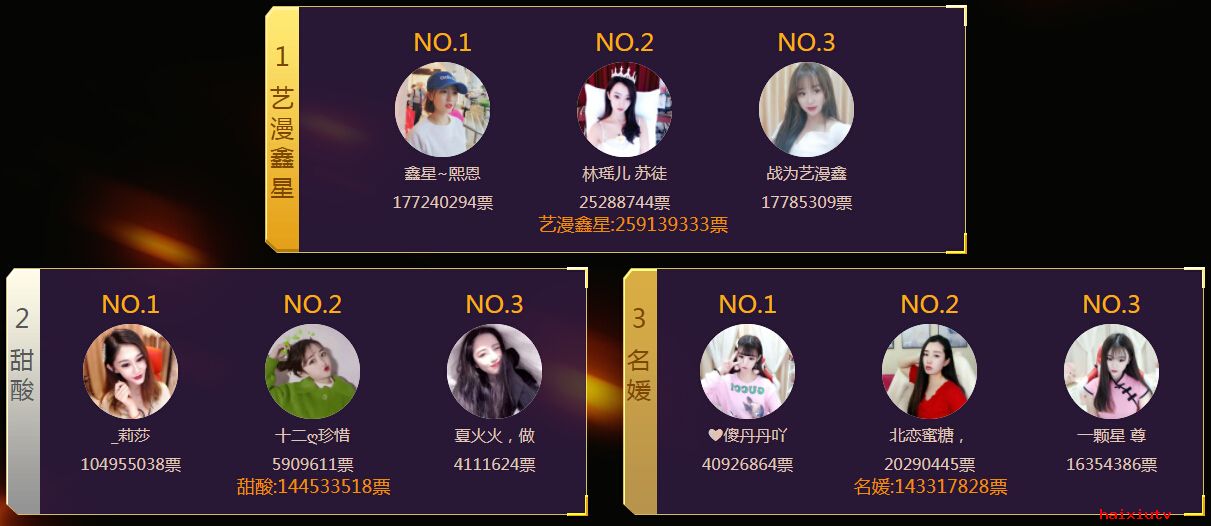Screen dimensions: 1211x526
Task: Open 夏火火's avatar
Action: [494, 371]
